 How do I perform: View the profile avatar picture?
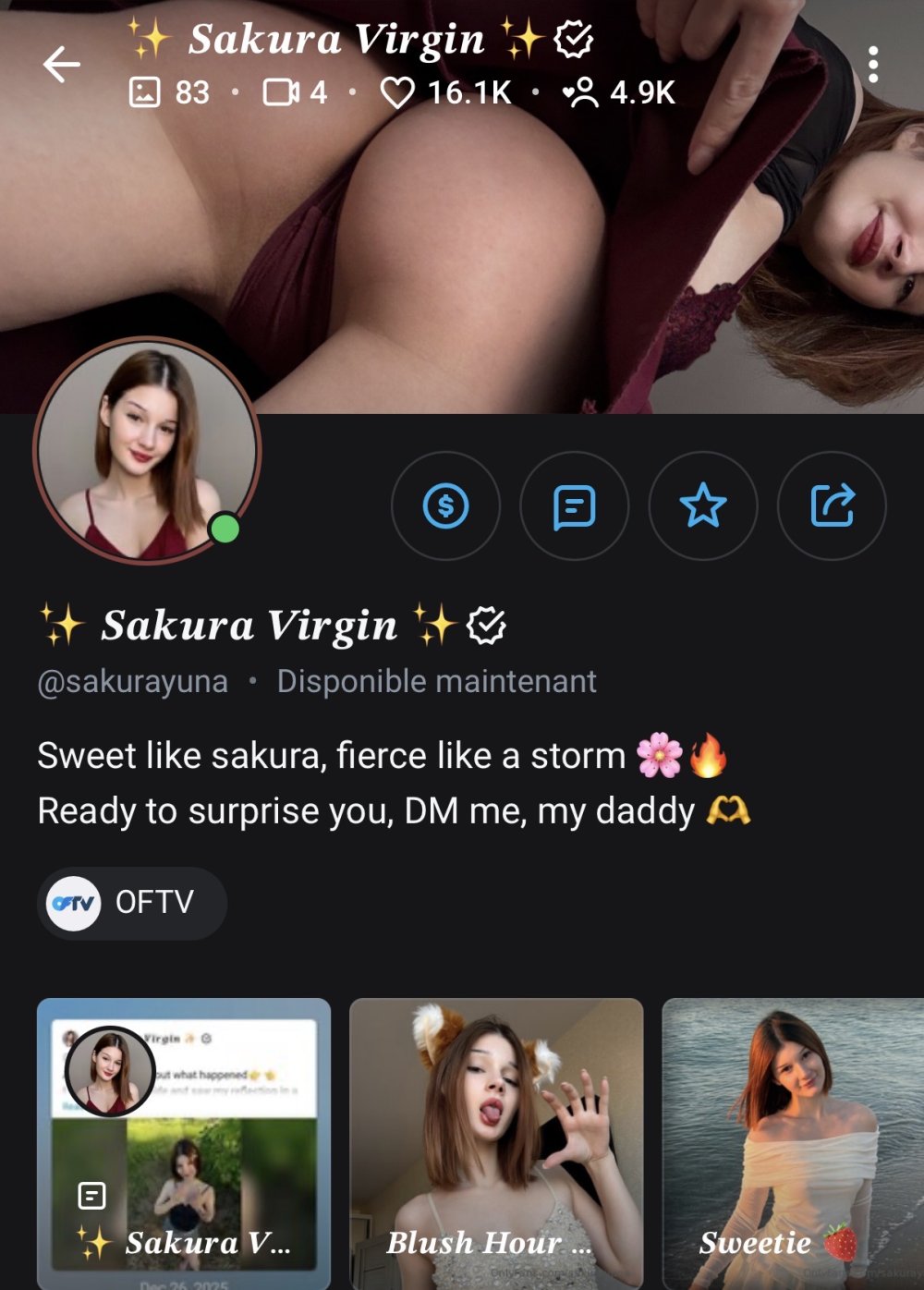pyautogui.click(x=147, y=451)
